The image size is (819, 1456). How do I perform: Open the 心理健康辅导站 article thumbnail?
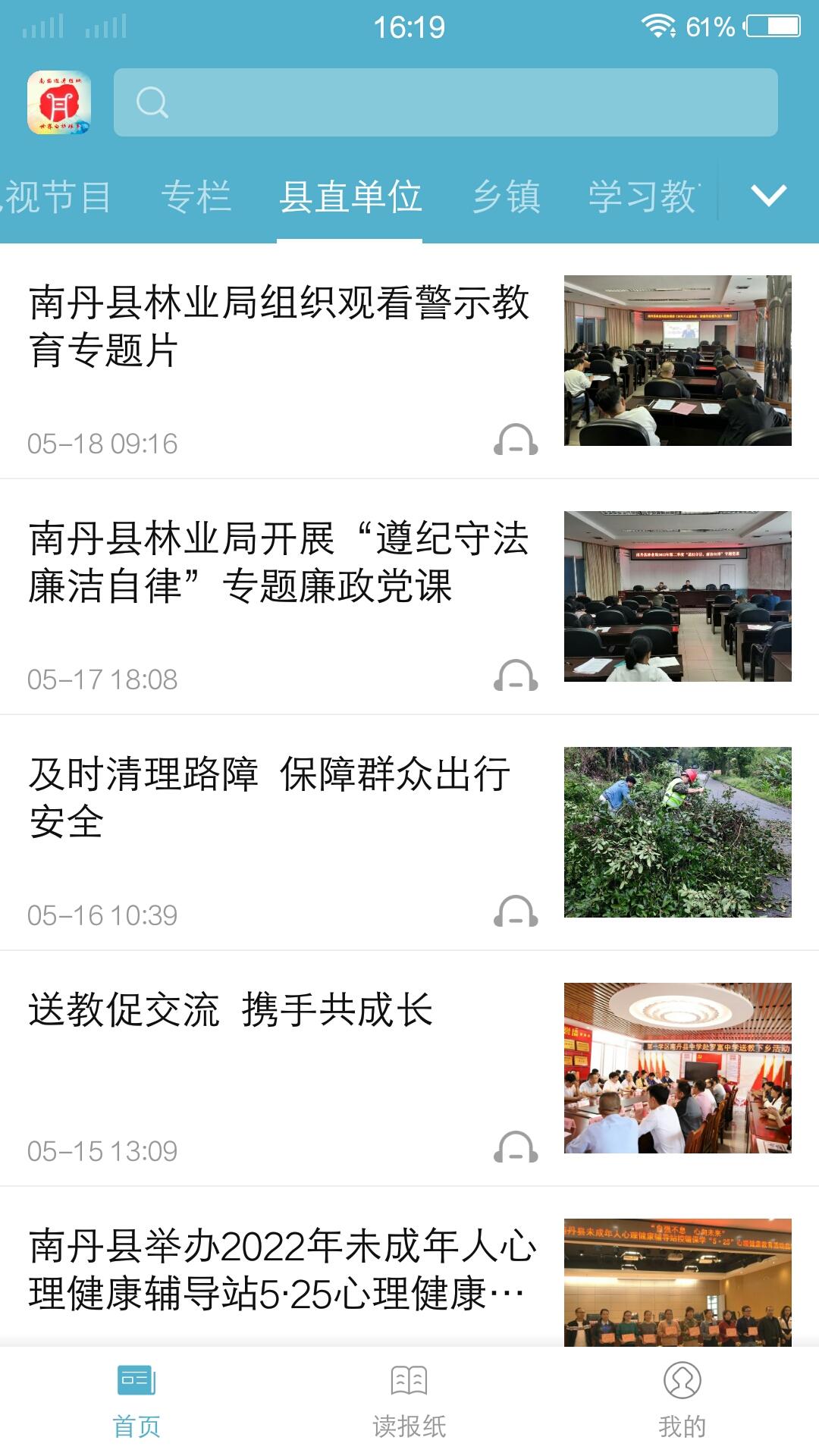(677, 1282)
